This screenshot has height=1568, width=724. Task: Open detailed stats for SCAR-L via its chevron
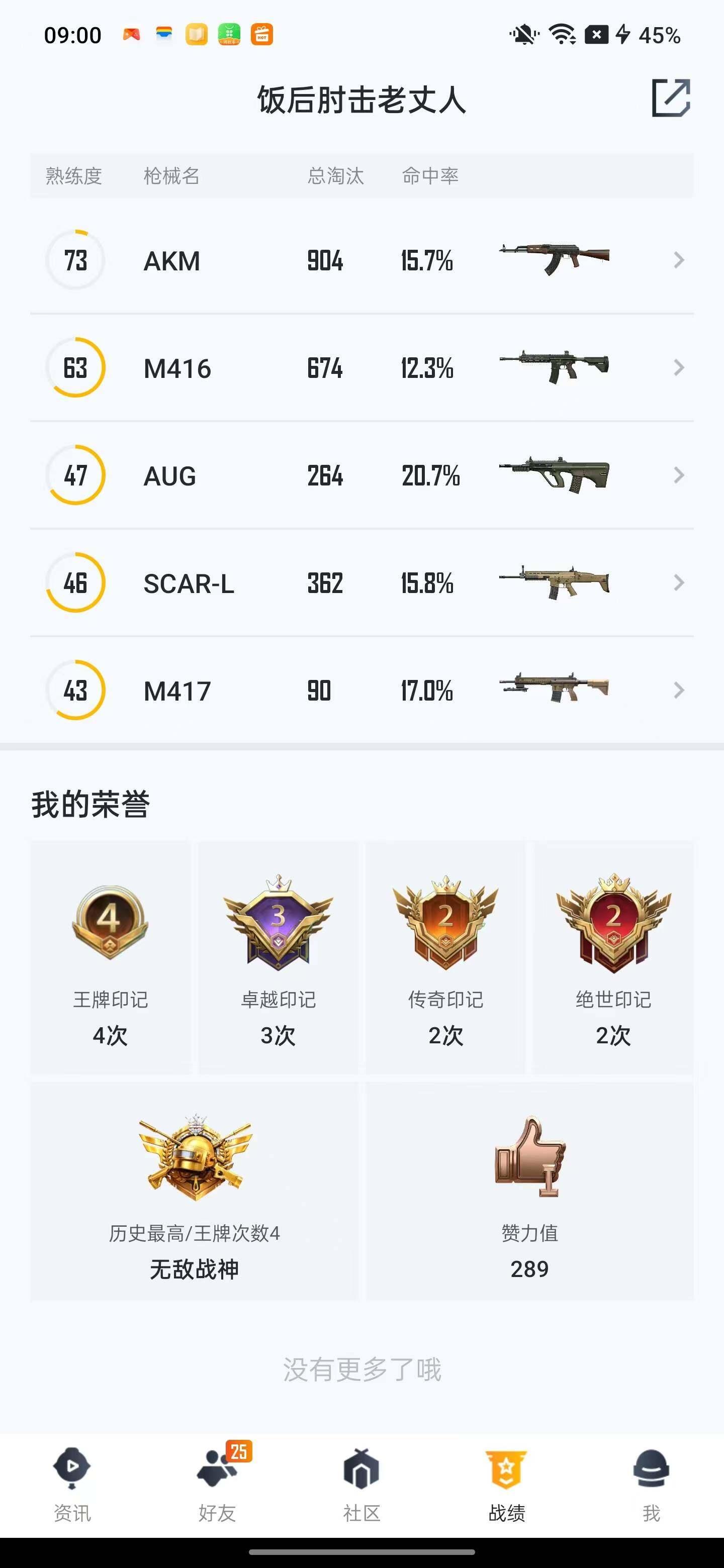click(678, 582)
